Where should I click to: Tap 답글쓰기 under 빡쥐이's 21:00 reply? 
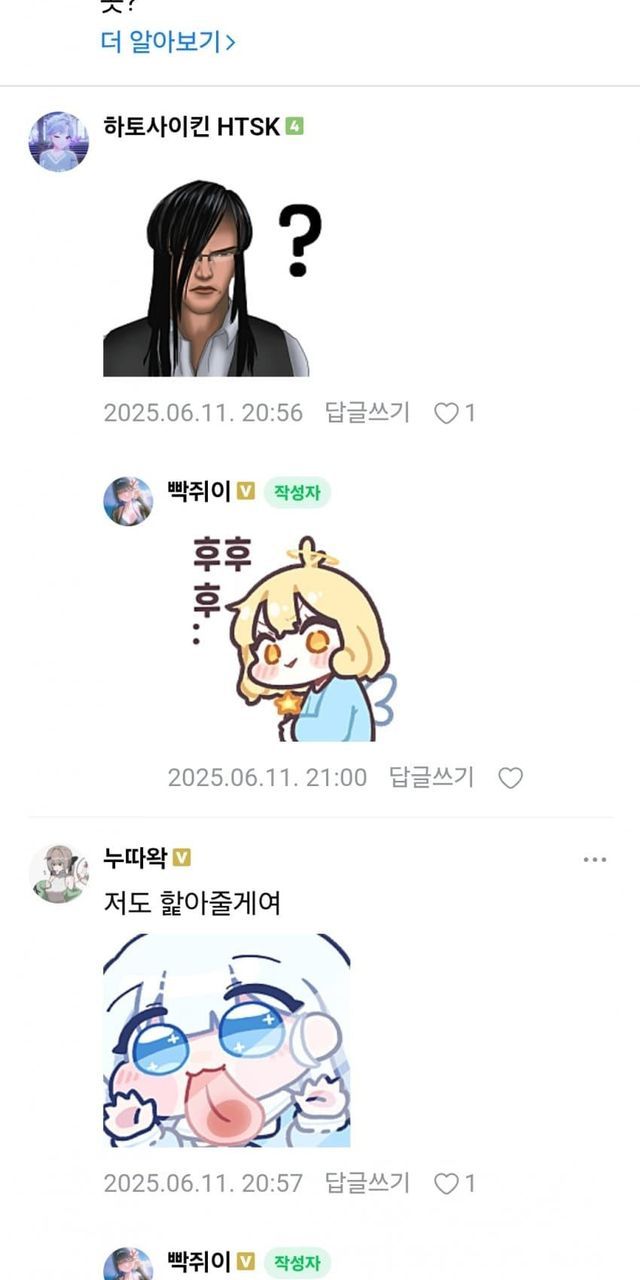click(x=431, y=777)
